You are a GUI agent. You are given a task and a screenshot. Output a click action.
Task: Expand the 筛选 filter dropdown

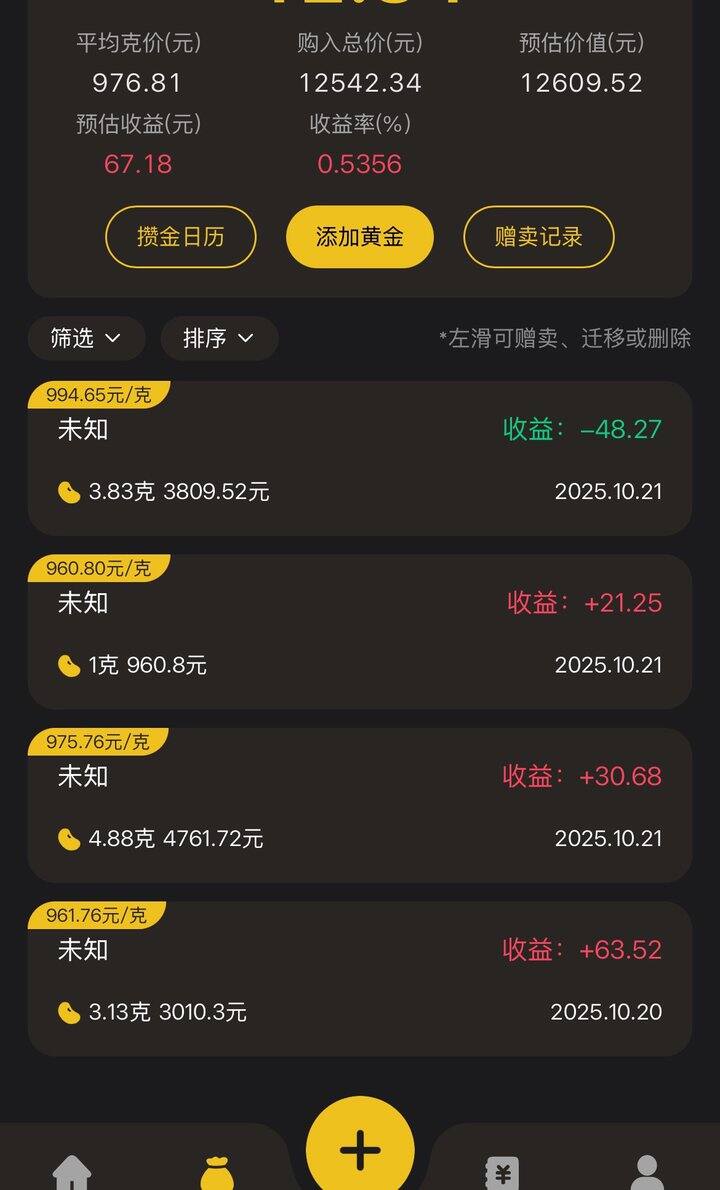86,338
